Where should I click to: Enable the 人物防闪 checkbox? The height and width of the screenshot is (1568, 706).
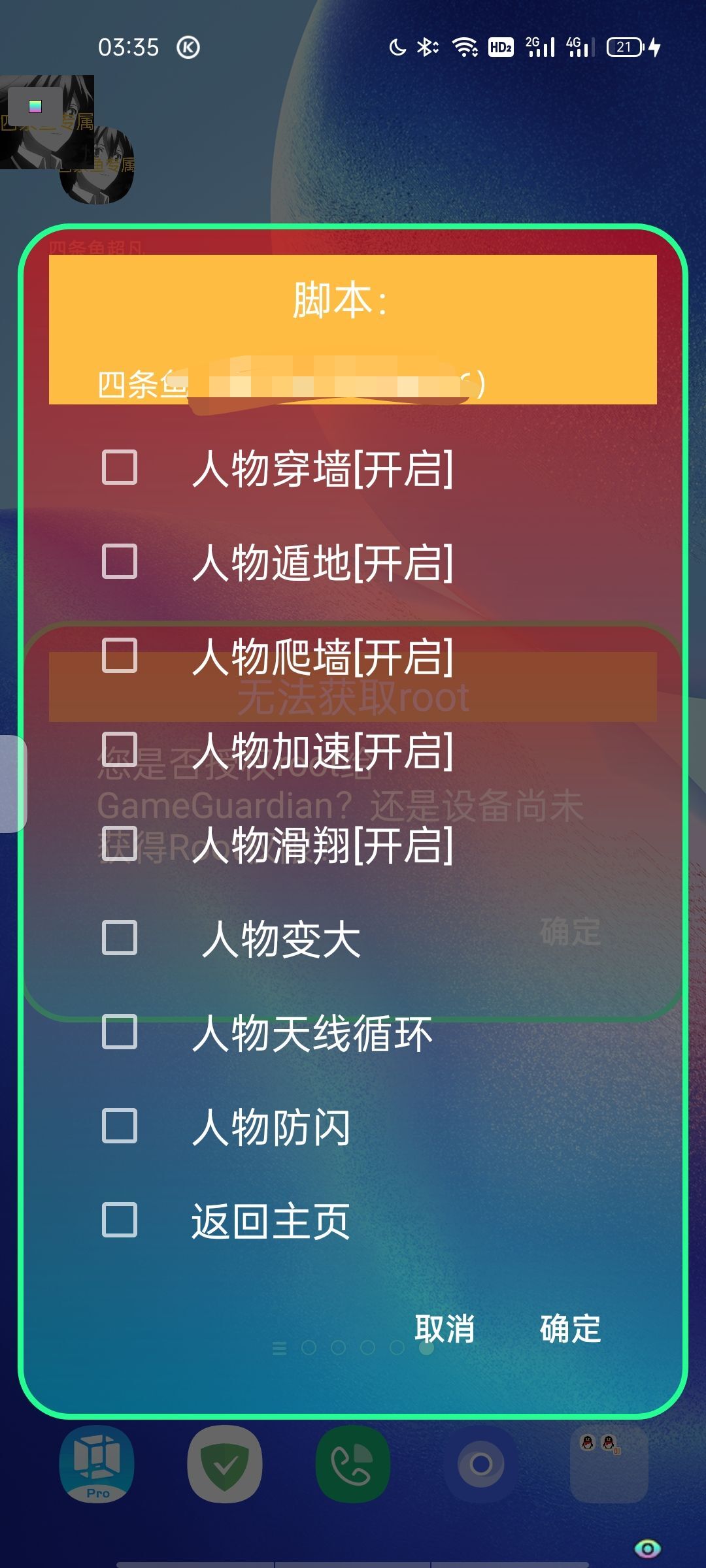tap(120, 1126)
